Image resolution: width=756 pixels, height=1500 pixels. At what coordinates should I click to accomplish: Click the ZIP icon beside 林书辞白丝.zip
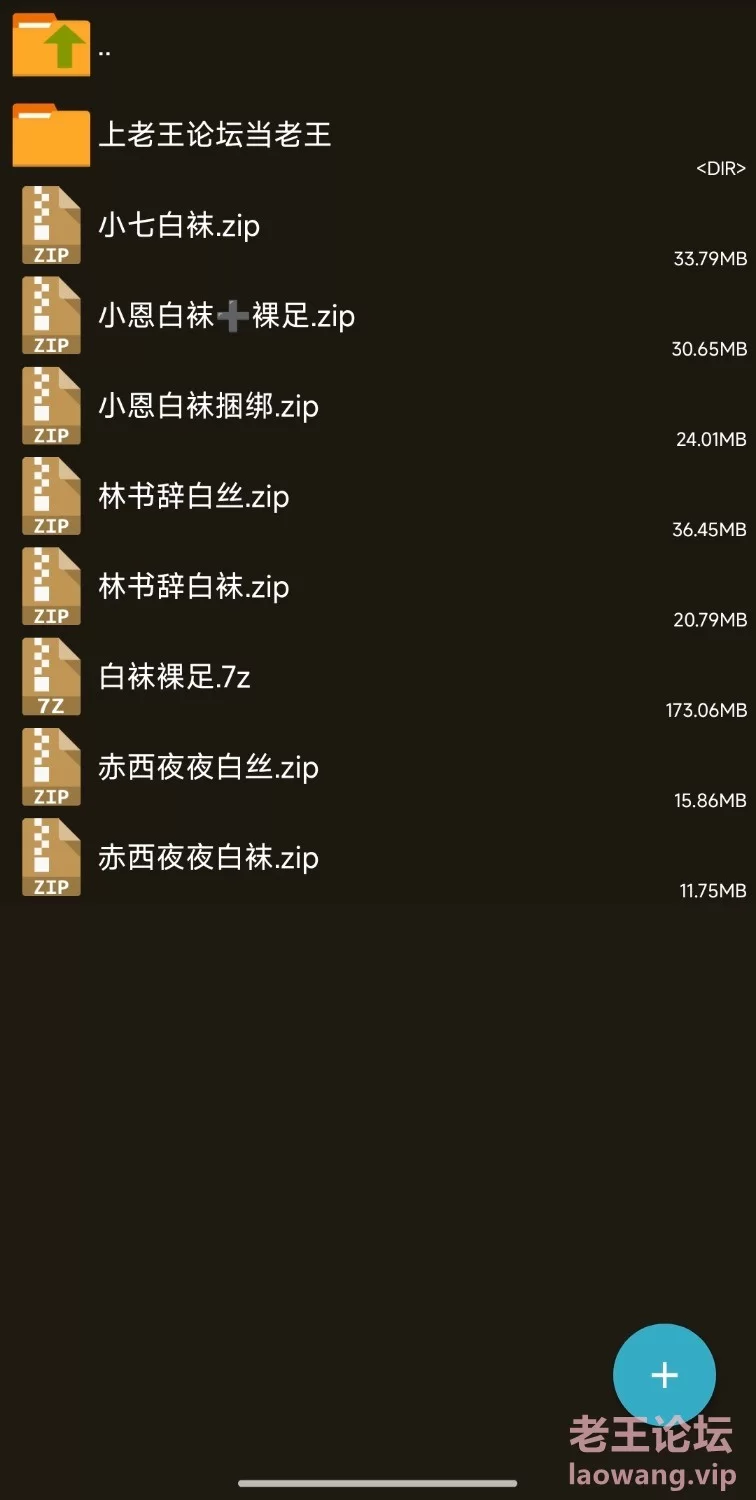pos(50,495)
